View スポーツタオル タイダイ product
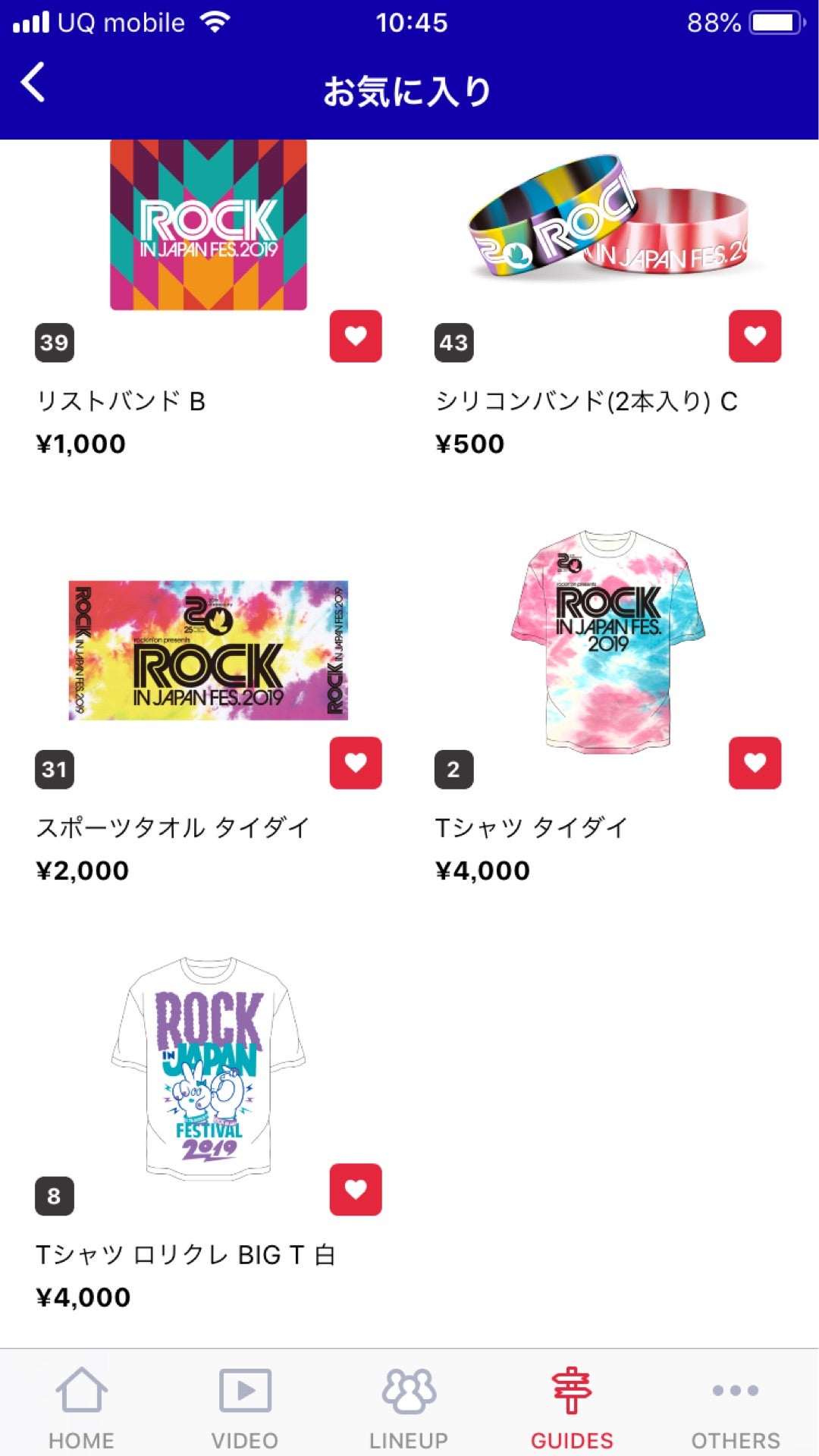 (x=209, y=650)
